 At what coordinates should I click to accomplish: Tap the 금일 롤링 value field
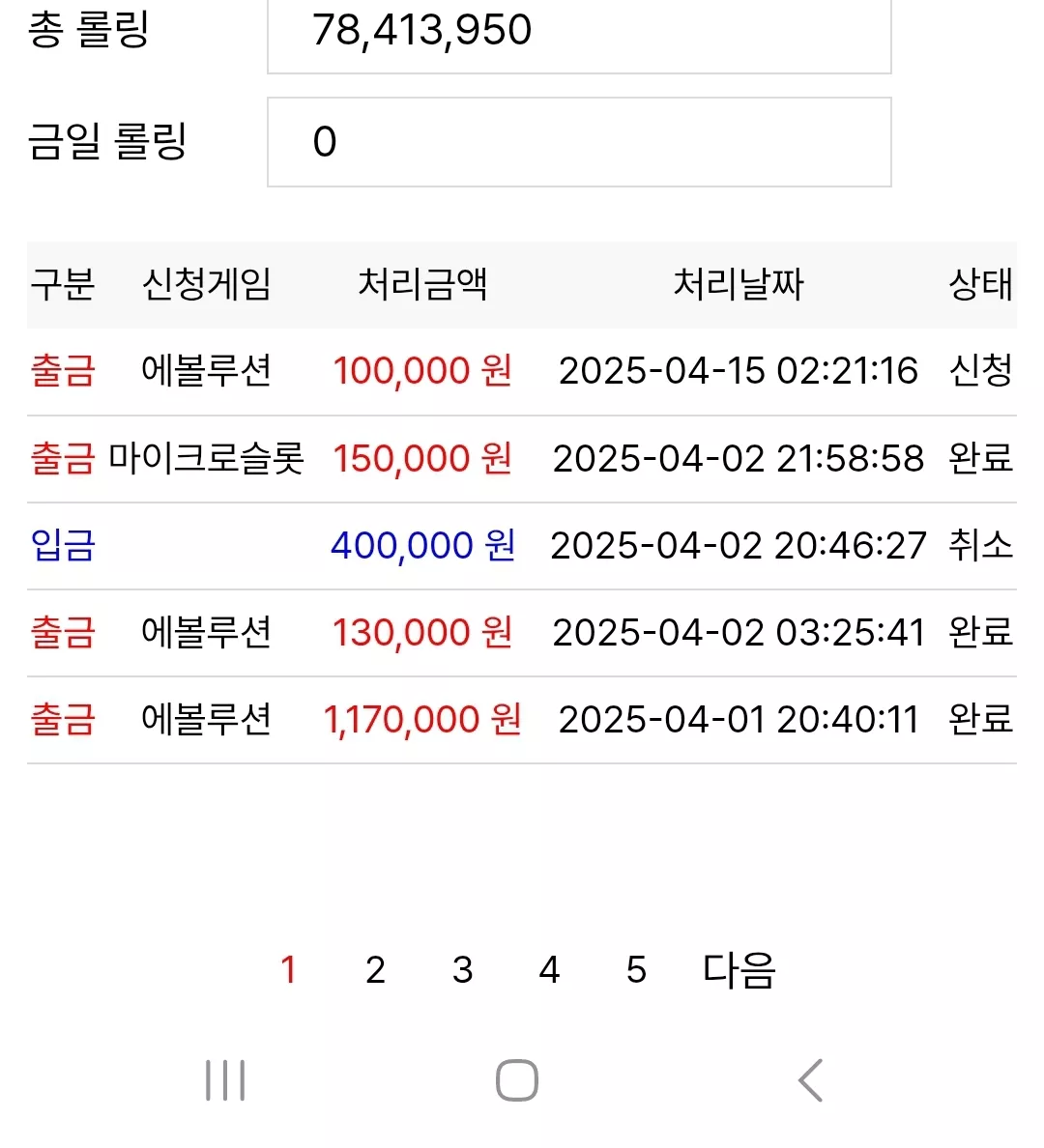579,142
